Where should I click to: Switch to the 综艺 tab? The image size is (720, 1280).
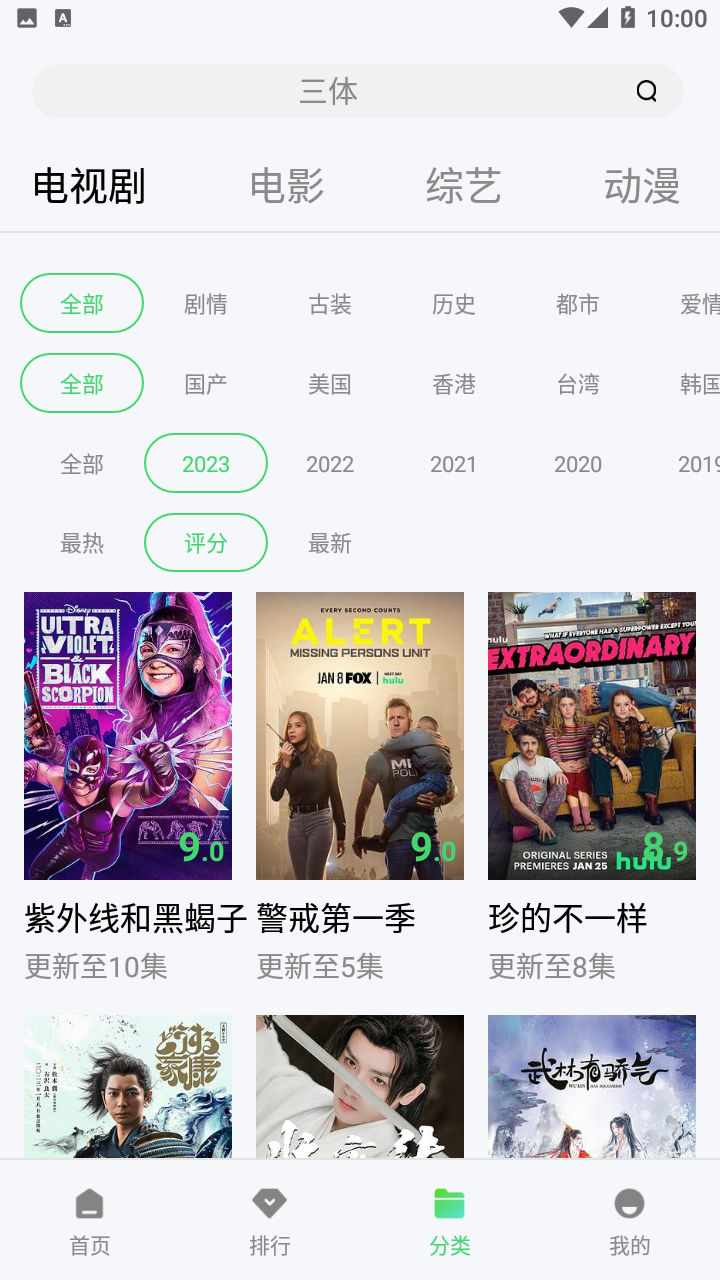tap(464, 186)
